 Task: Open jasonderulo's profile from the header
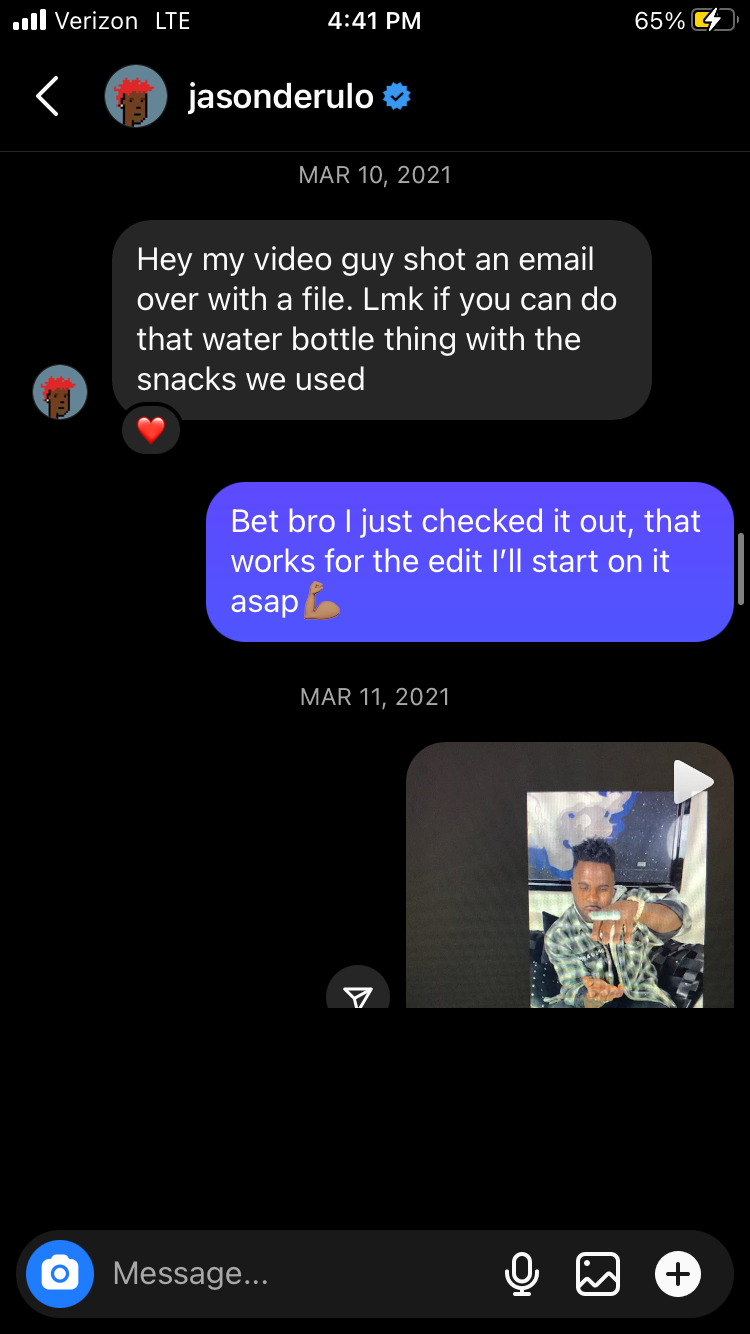click(280, 97)
